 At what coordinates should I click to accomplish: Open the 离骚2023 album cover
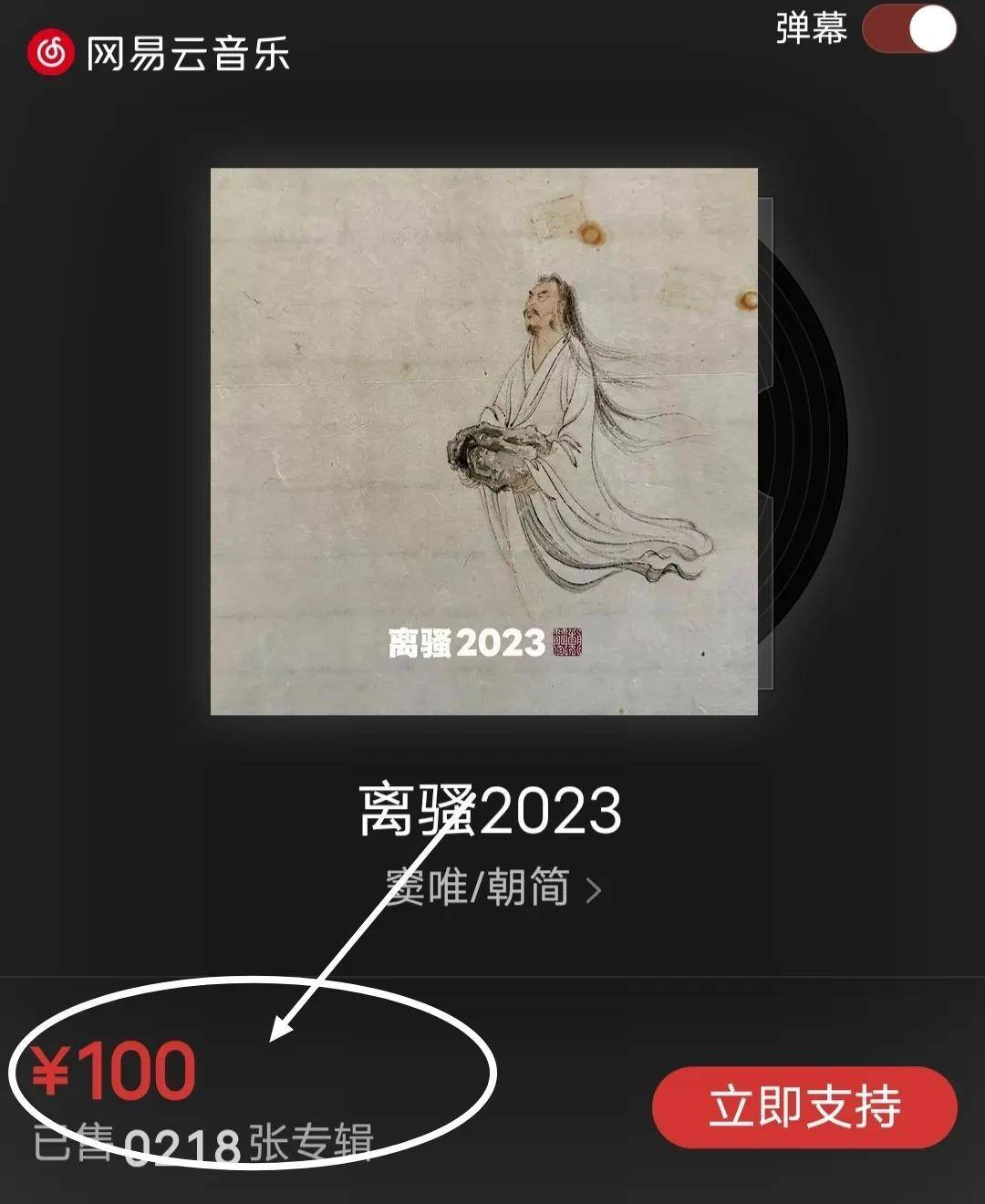[484, 441]
